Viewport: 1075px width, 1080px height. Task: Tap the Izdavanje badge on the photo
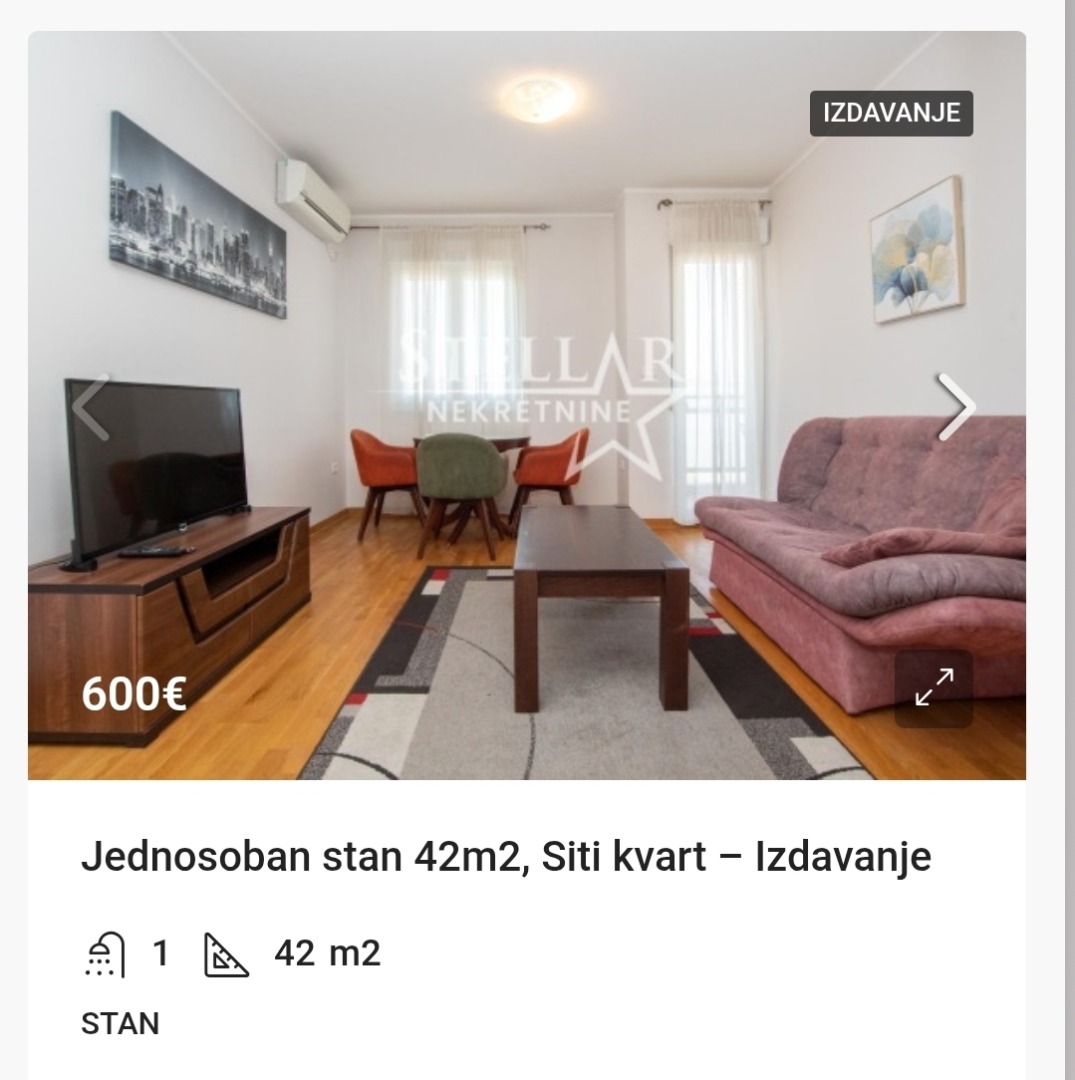pyautogui.click(x=890, y=113)
